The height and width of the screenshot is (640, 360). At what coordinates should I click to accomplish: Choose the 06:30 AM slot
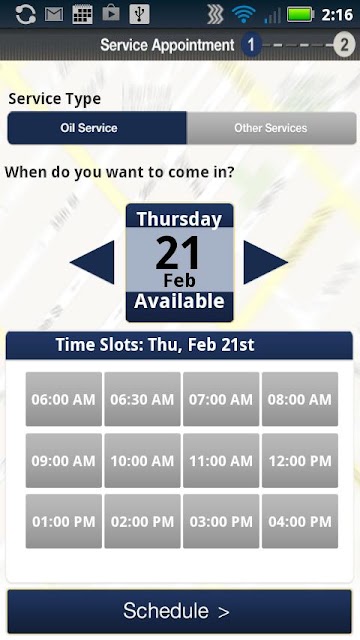[142, 399]
